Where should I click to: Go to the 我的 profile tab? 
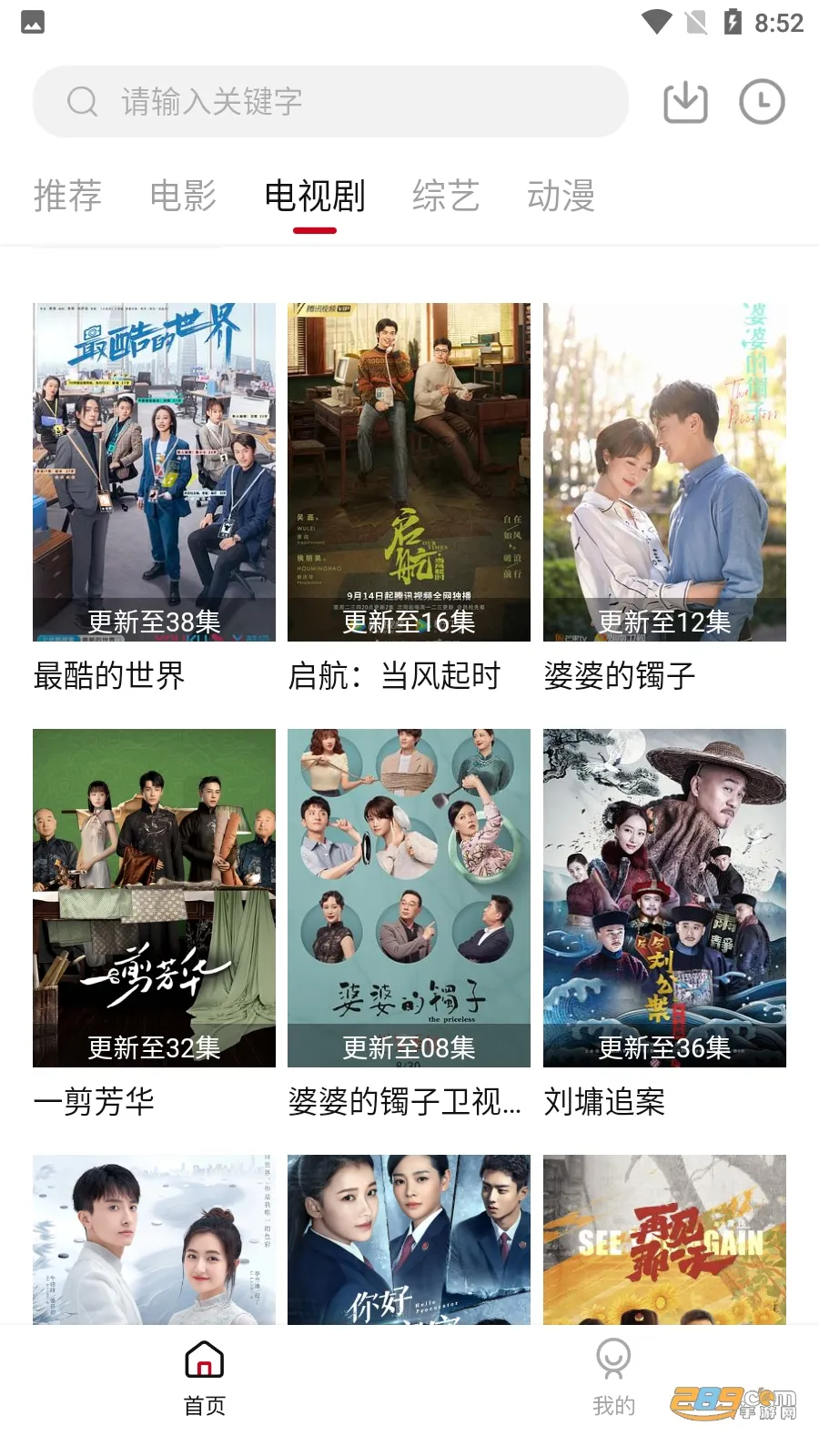coord(613,1378)
